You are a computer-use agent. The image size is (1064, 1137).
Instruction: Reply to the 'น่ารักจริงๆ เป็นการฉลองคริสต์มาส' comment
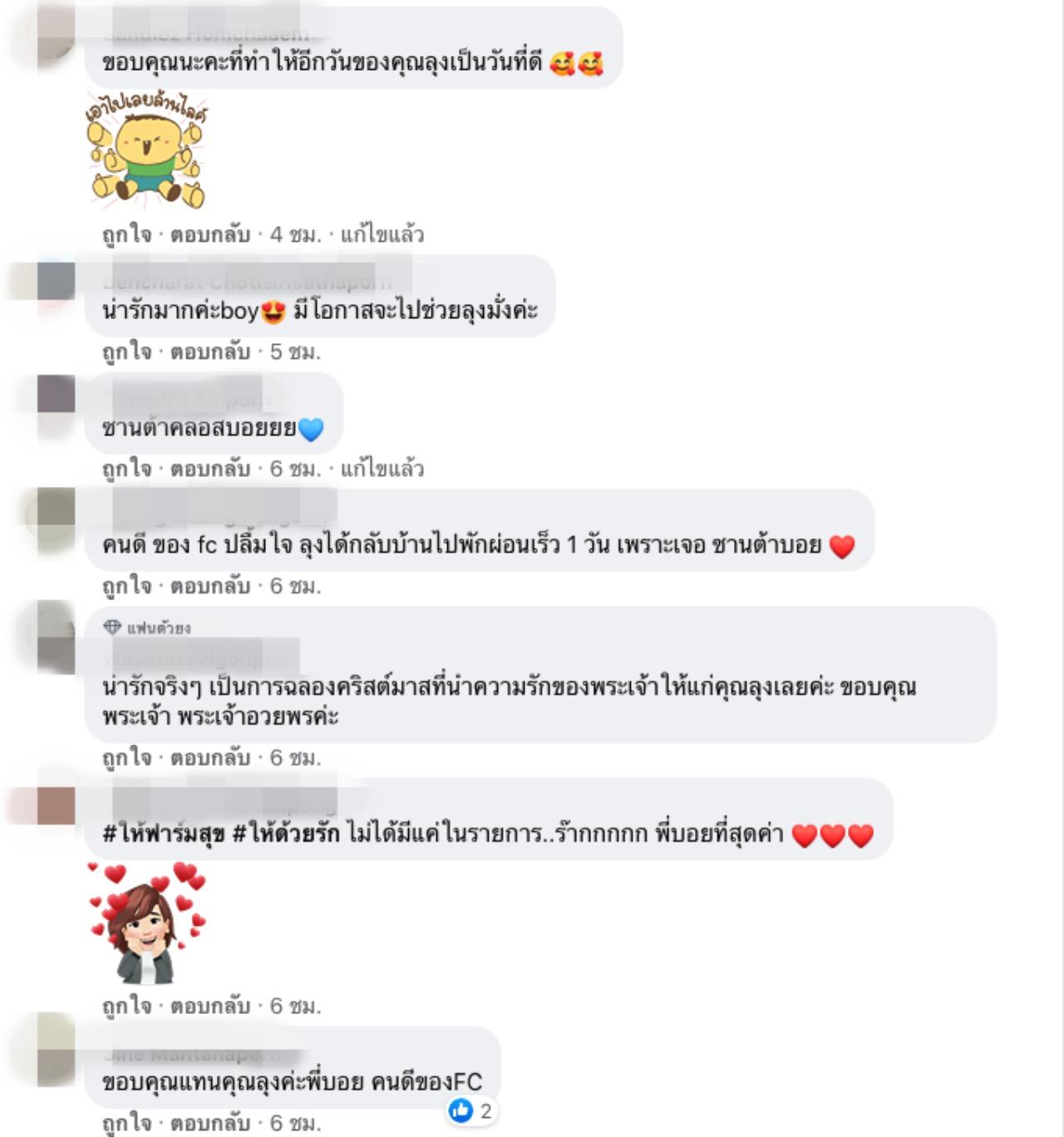click(x=209, y=757)
